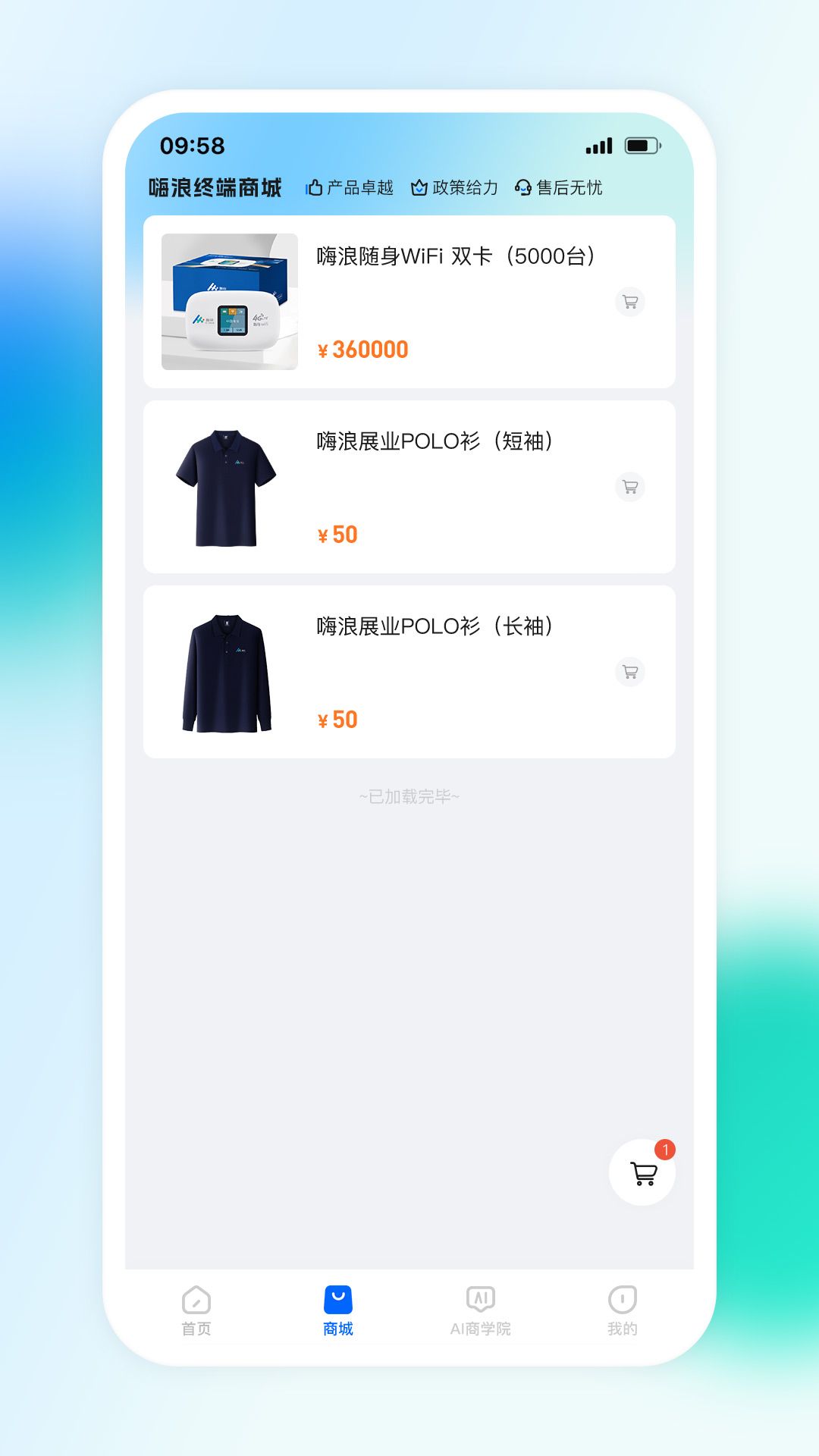
Task: View the WiFi device product thumbnail
Action: [x=229, y=301]
